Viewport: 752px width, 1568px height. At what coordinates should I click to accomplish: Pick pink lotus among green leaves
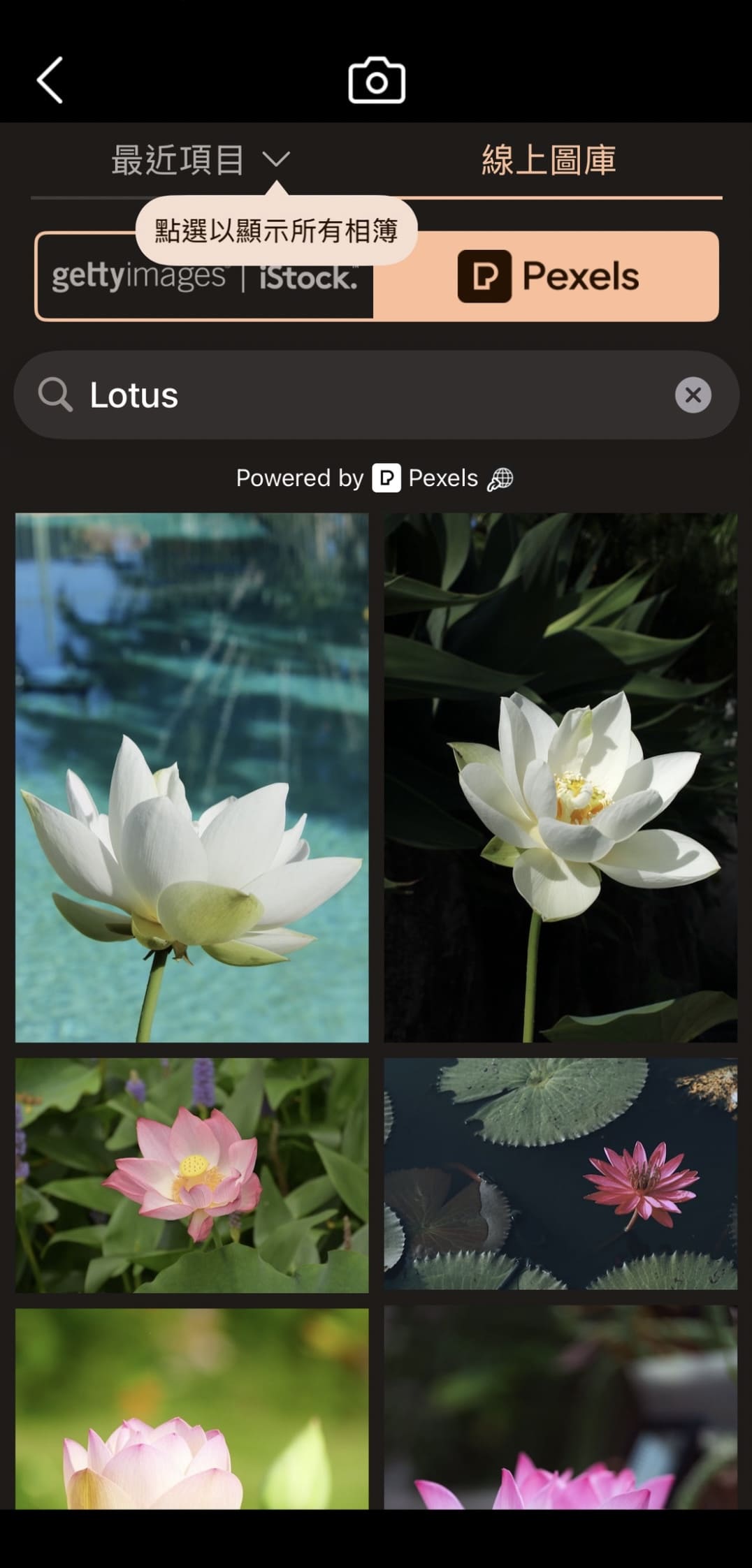(191, 1175)
